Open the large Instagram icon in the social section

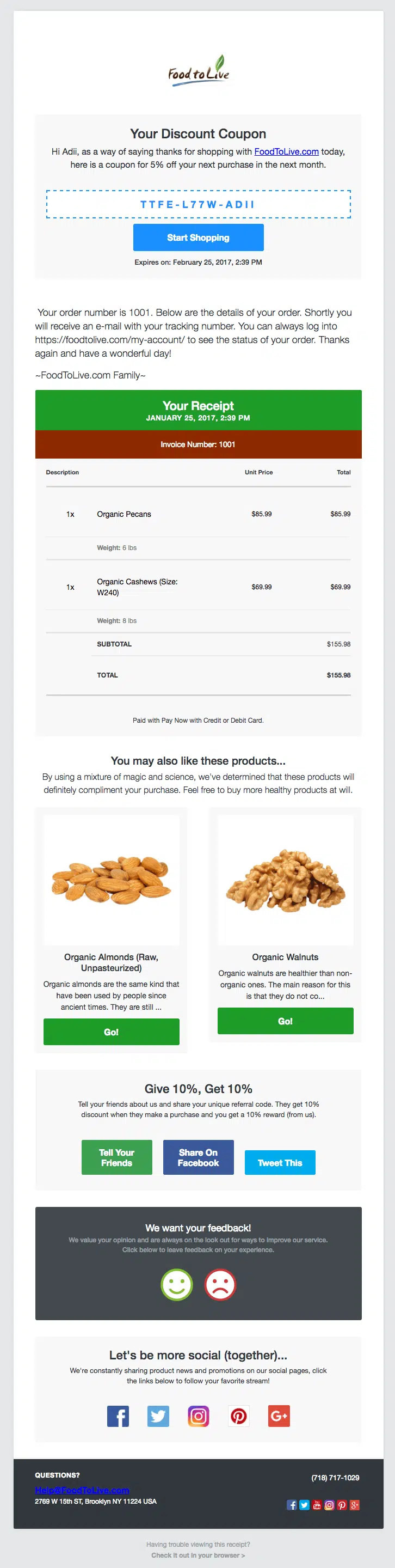tap(198, 1417)
